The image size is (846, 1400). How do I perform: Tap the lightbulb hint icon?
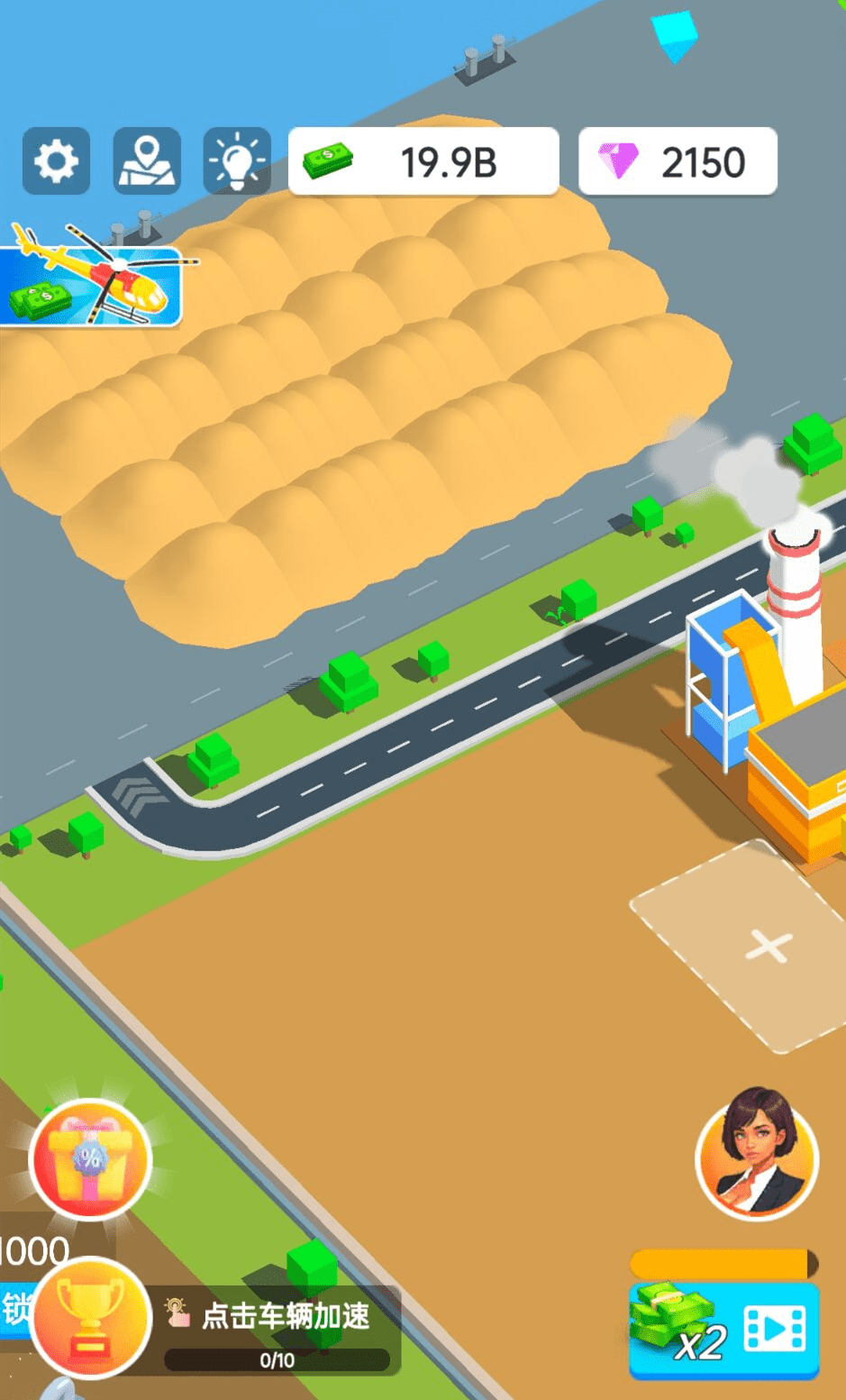tap(237, 161)
